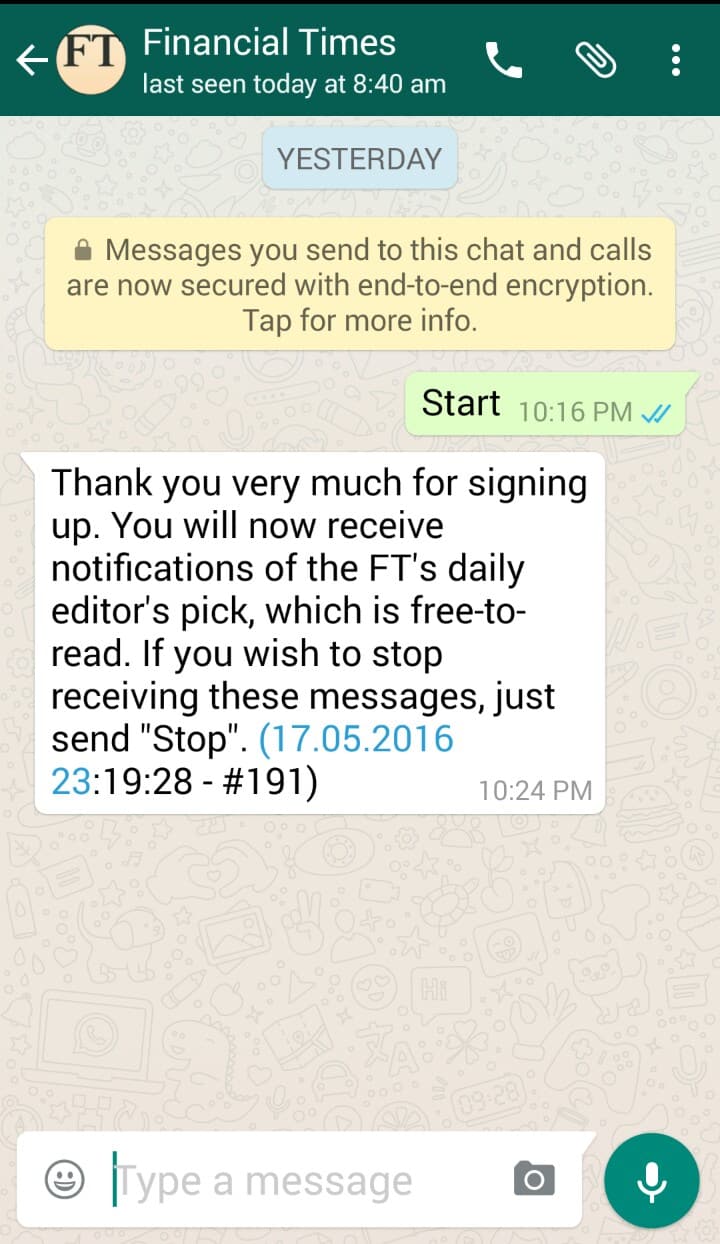The height and width of the screenshot is (1244, 720).
Task: Open the attachment paperclip menu
Action: tap(595, 61)
